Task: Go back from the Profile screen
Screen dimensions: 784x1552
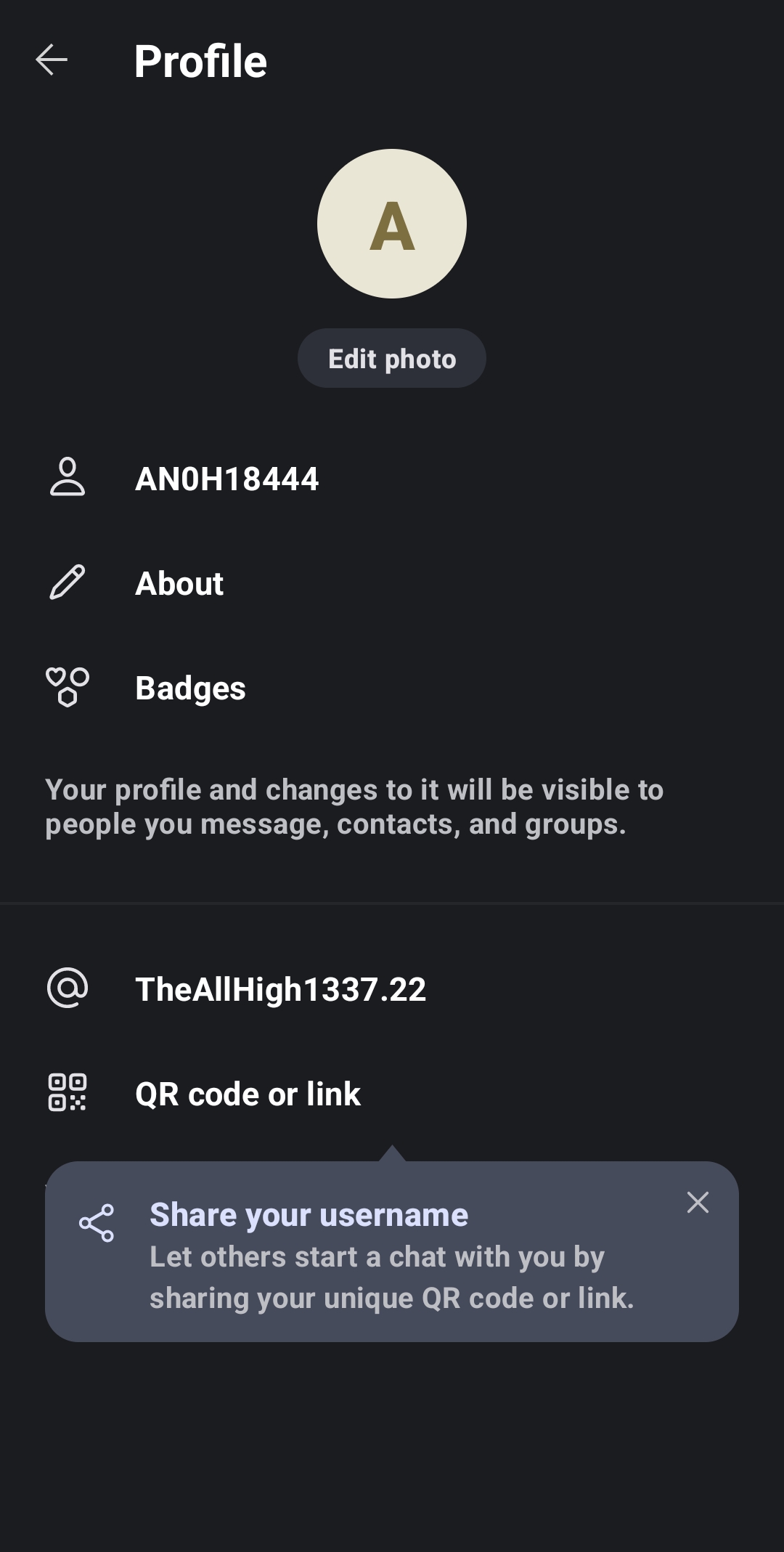Action: click(52, 60)
